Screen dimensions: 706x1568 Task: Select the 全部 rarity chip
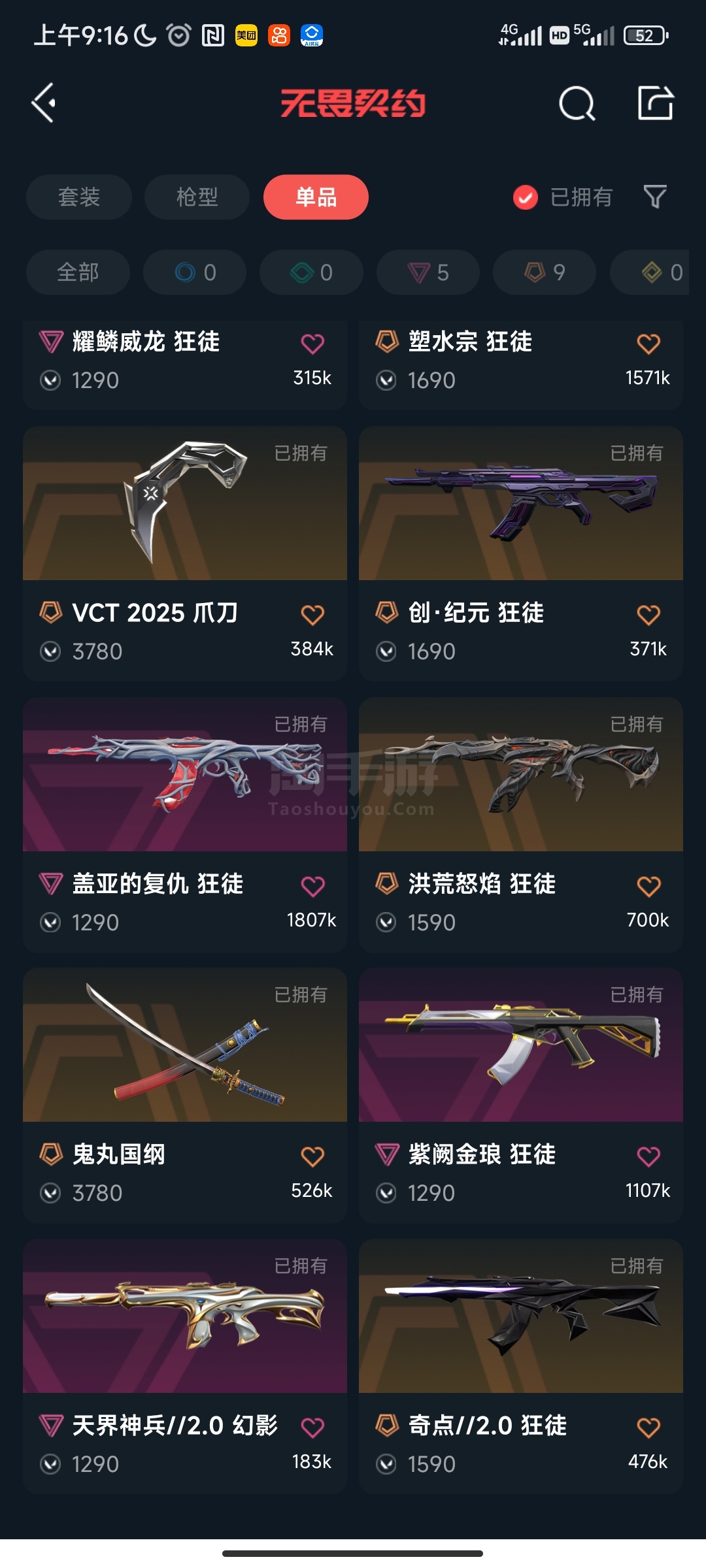point(78,272)
